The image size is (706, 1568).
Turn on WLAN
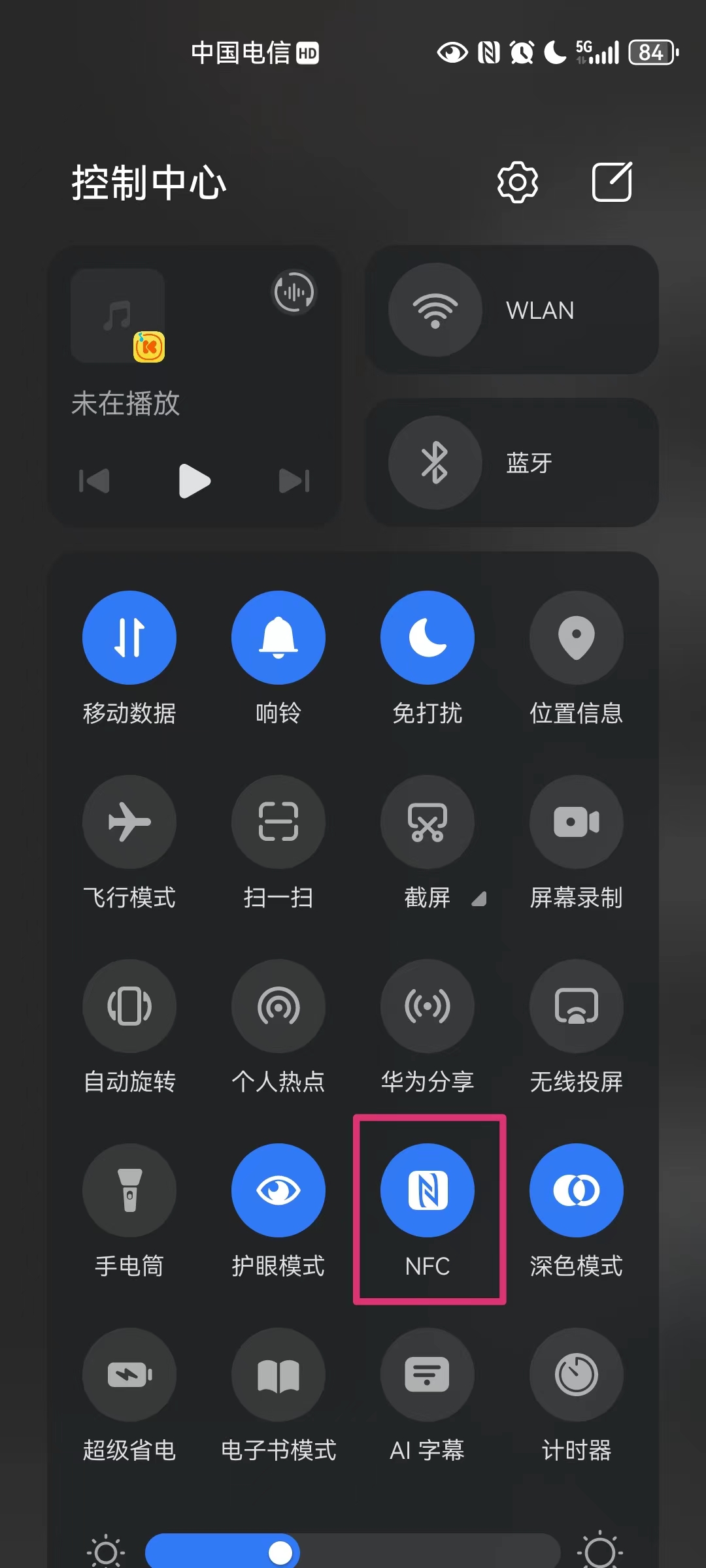click(435, 310)
